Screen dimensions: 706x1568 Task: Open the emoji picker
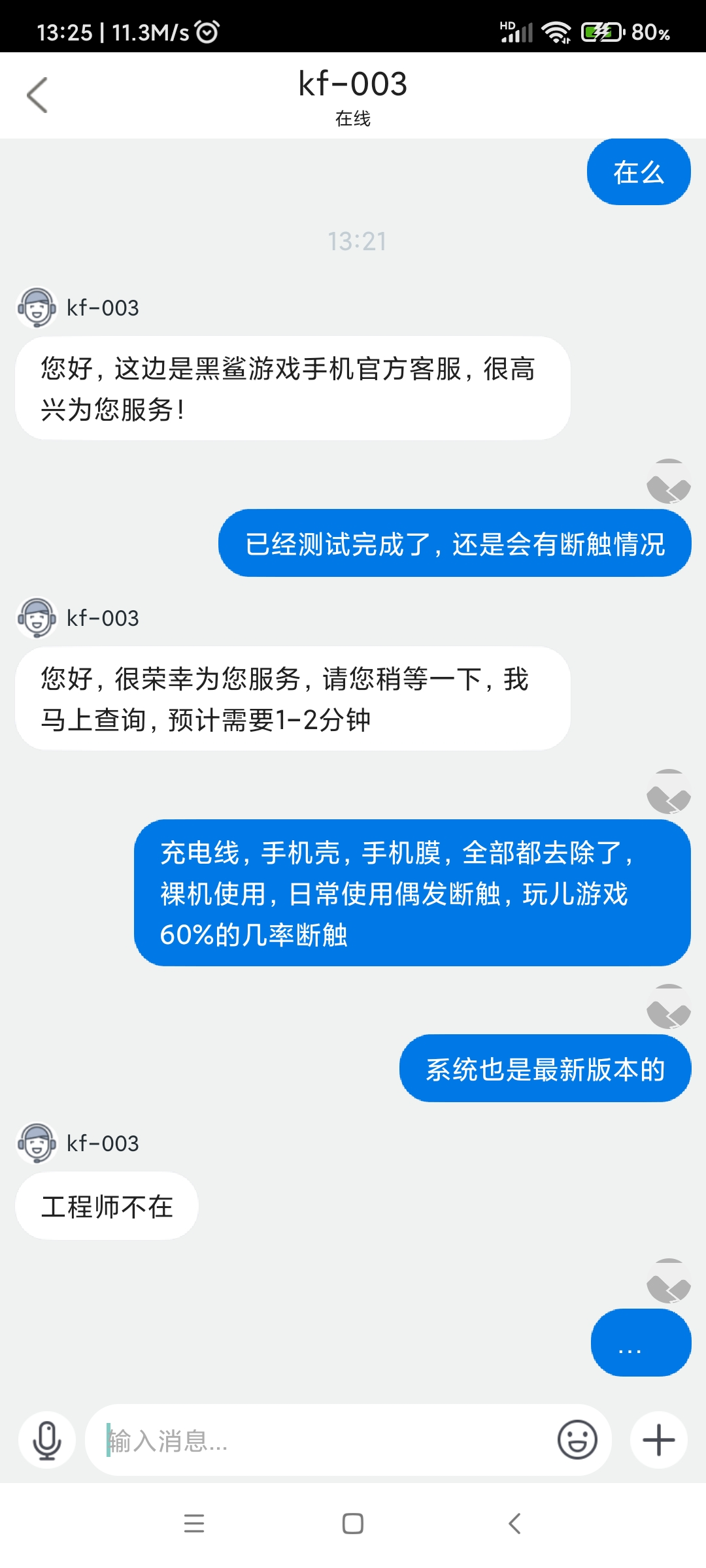pos(577,1440)
